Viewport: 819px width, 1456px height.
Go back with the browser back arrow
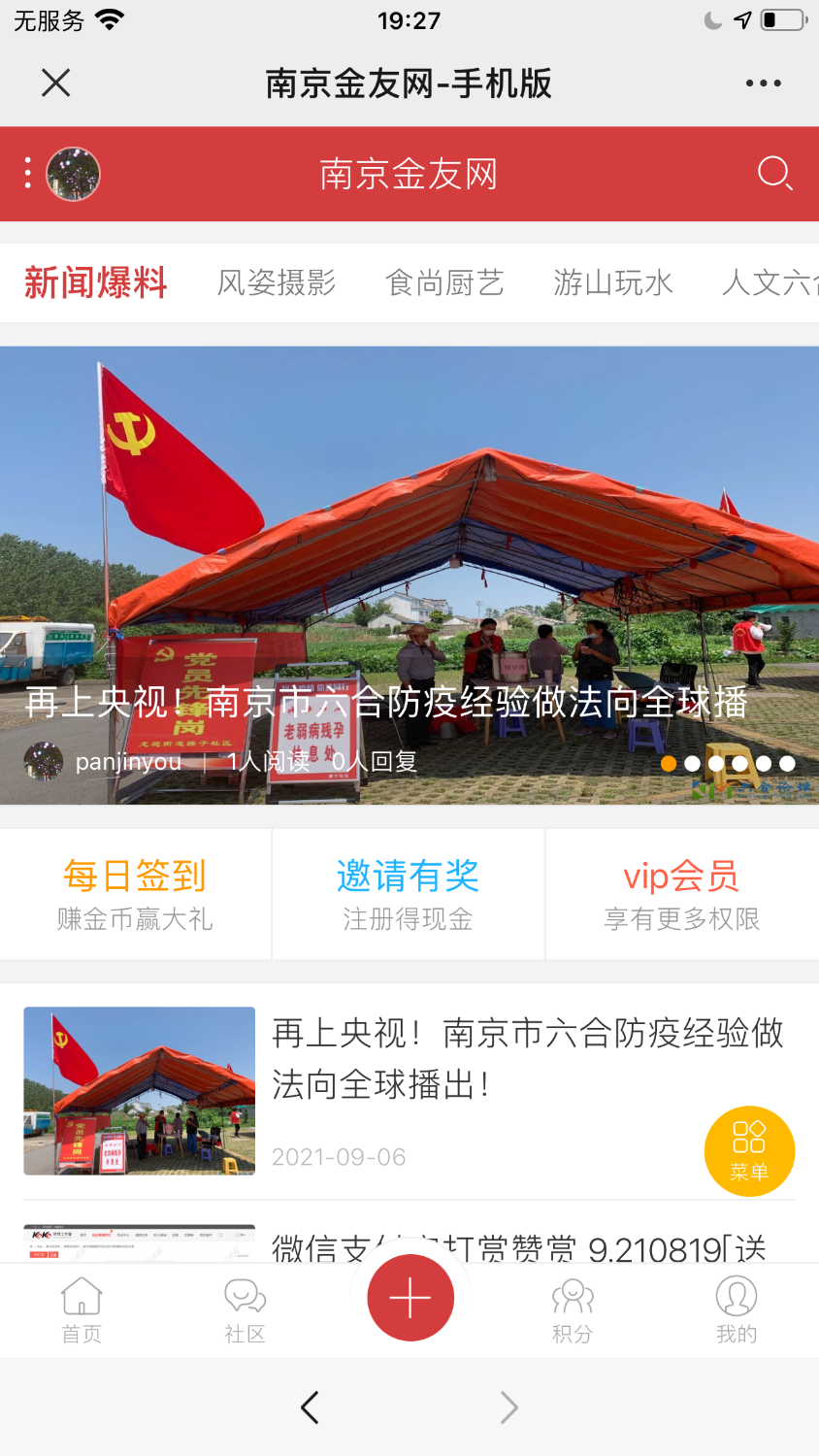[310, 1407]
